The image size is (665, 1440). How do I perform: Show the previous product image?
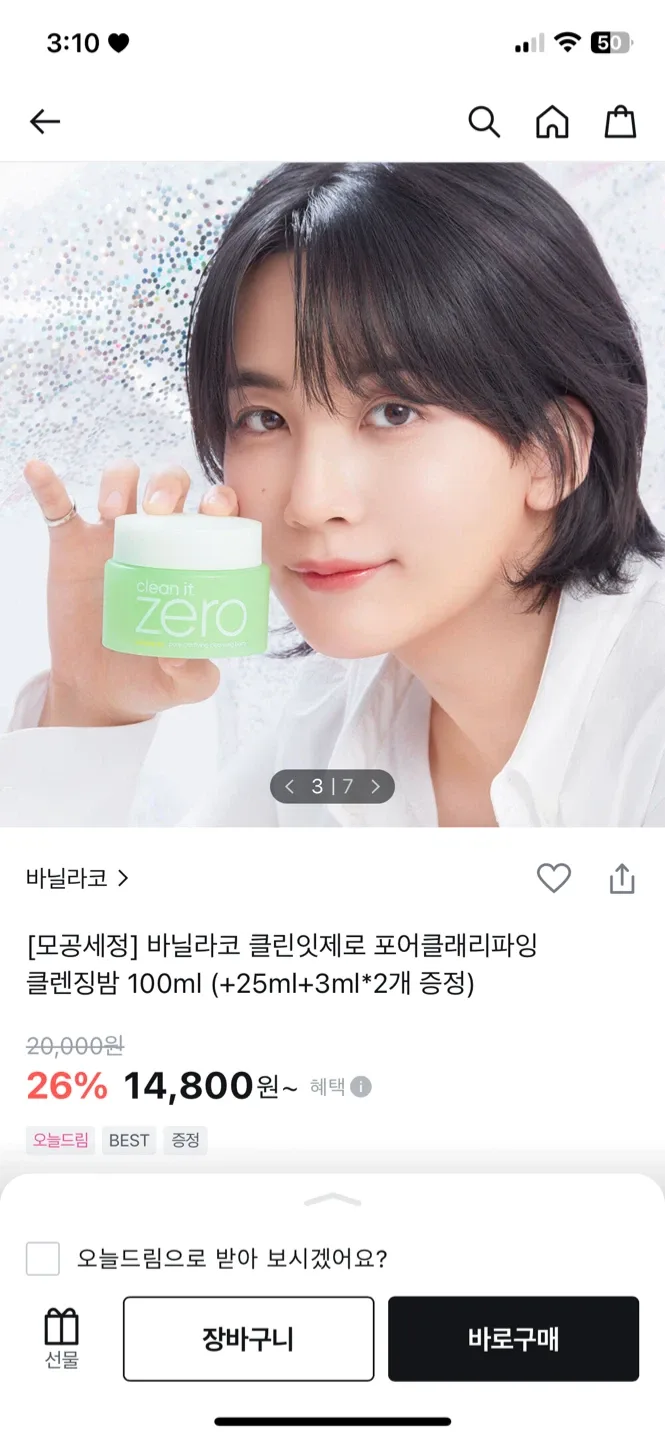coord(290,786)
